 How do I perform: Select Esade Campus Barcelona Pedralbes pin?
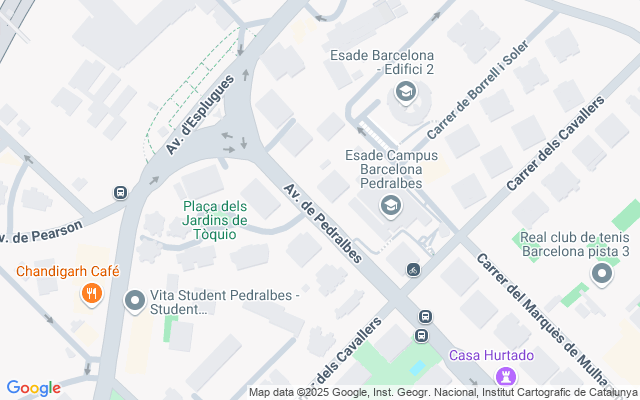(391, 206)
